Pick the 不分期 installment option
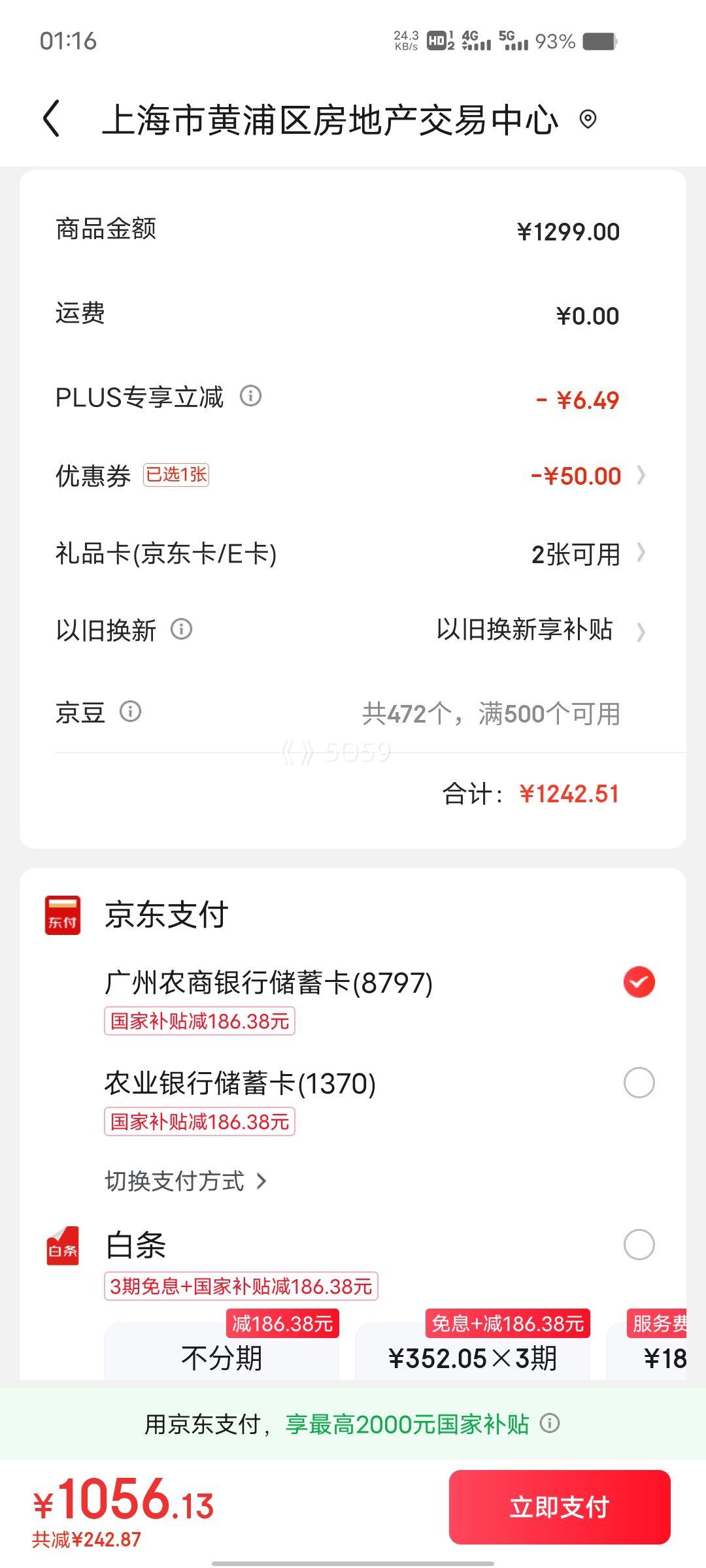Image resolution: width=706 pixels, height=1568 pixels. point(222,1358)
